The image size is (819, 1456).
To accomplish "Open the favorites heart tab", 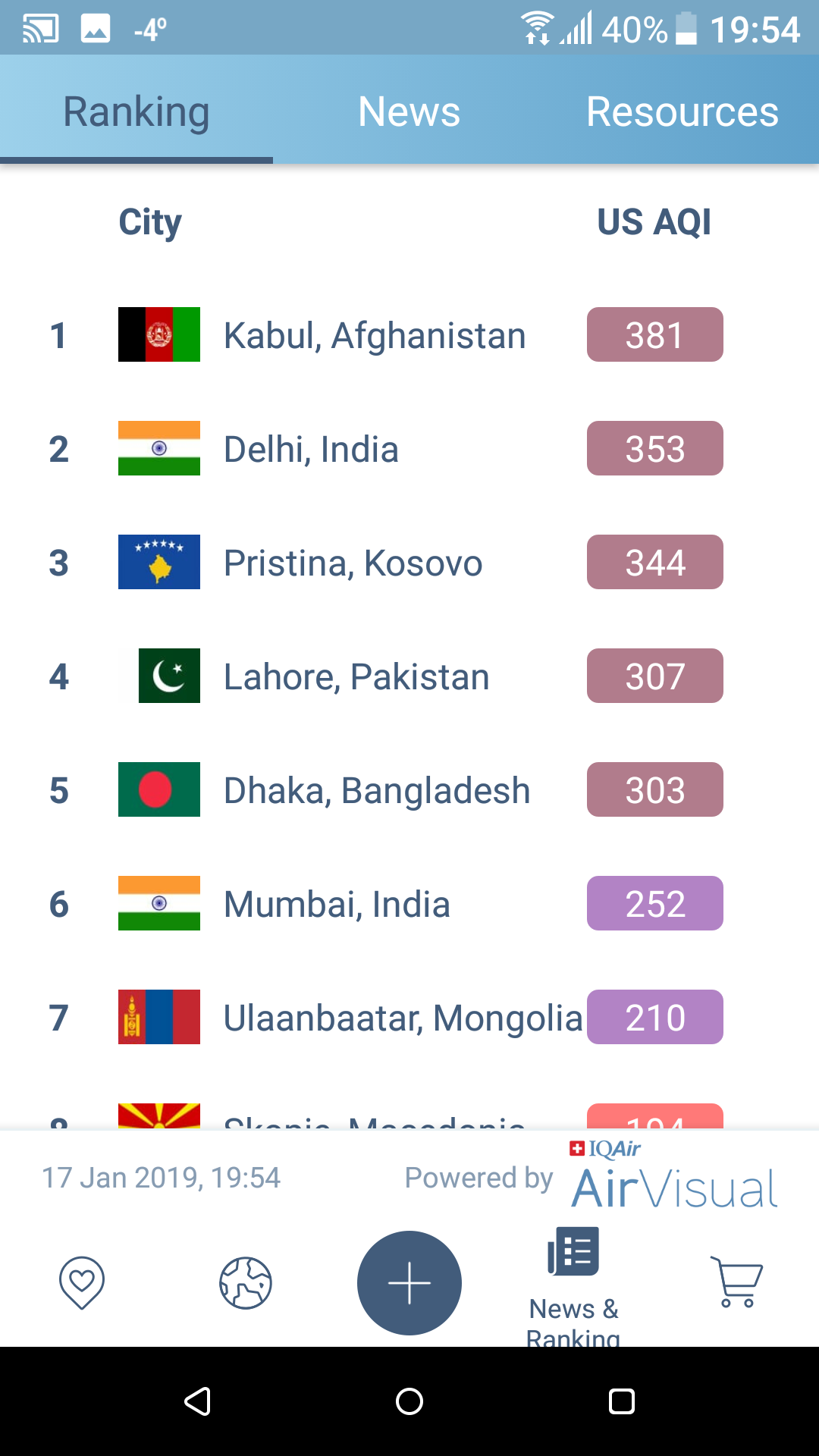I will (x=82, y=1282).
